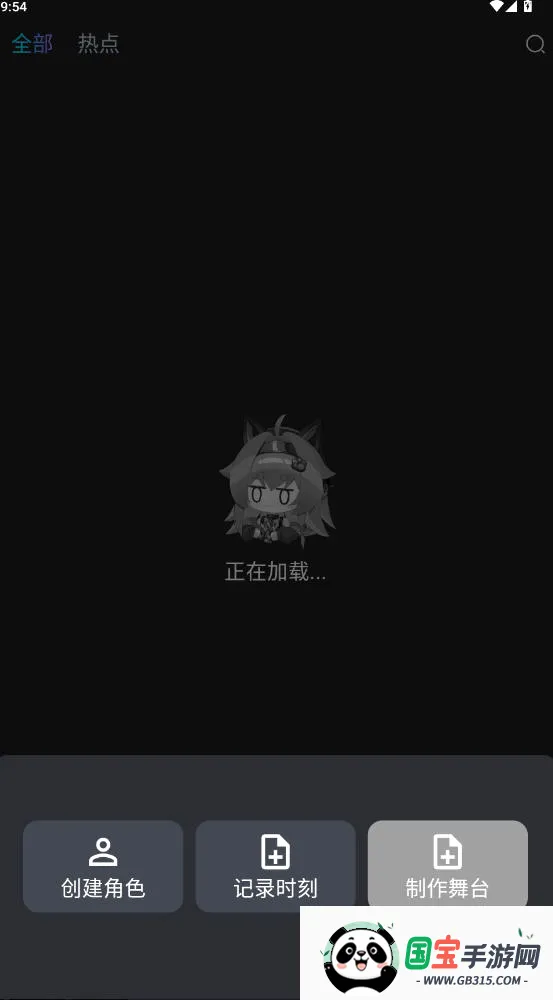Tap the 创建角色 button
Image resolution: width=553 pixels, height=1000 pixels.
point(103,866)
